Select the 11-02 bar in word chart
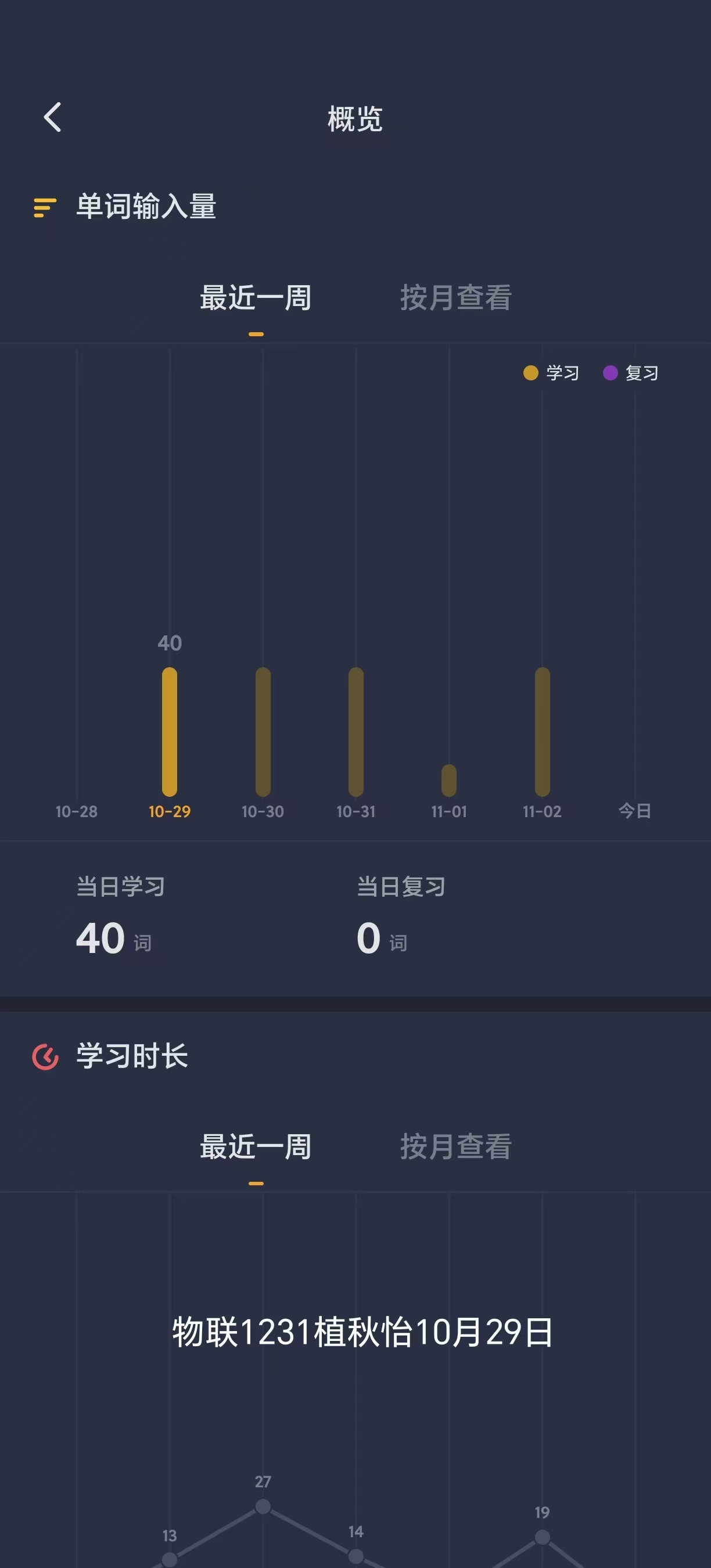 pyautogui.click(x=543, y=732)
